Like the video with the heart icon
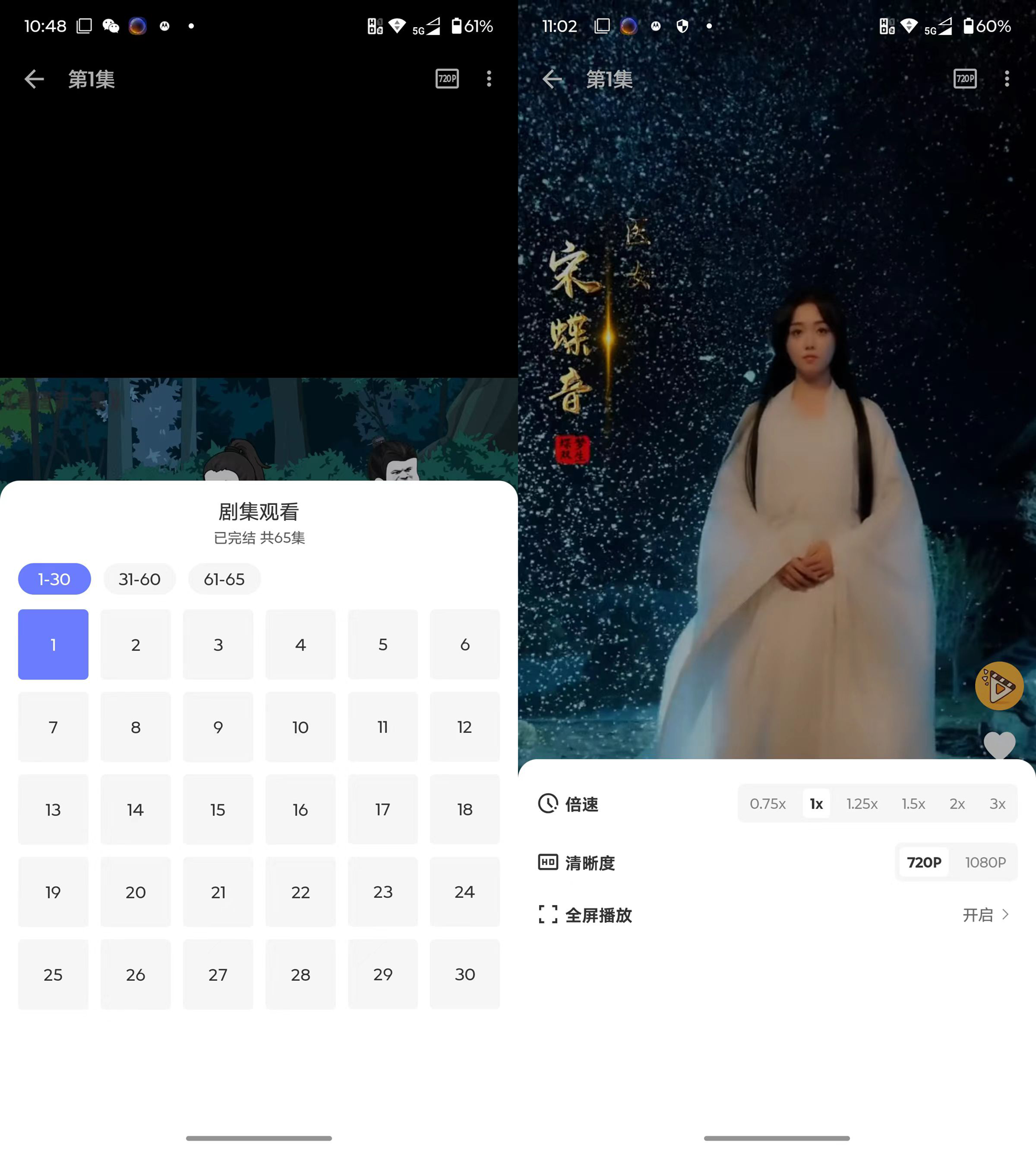Viewport: 1036px width, 1153px height. (x=999, y=743)
